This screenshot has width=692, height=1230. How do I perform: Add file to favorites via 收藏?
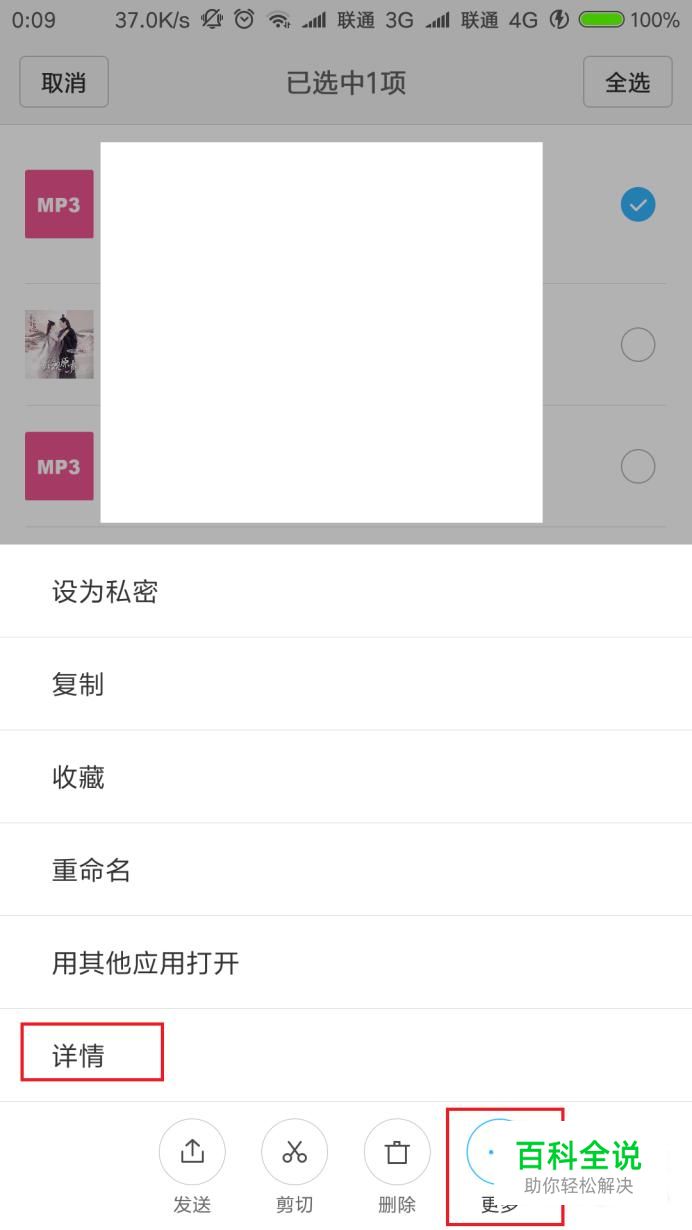pos(346,777)
